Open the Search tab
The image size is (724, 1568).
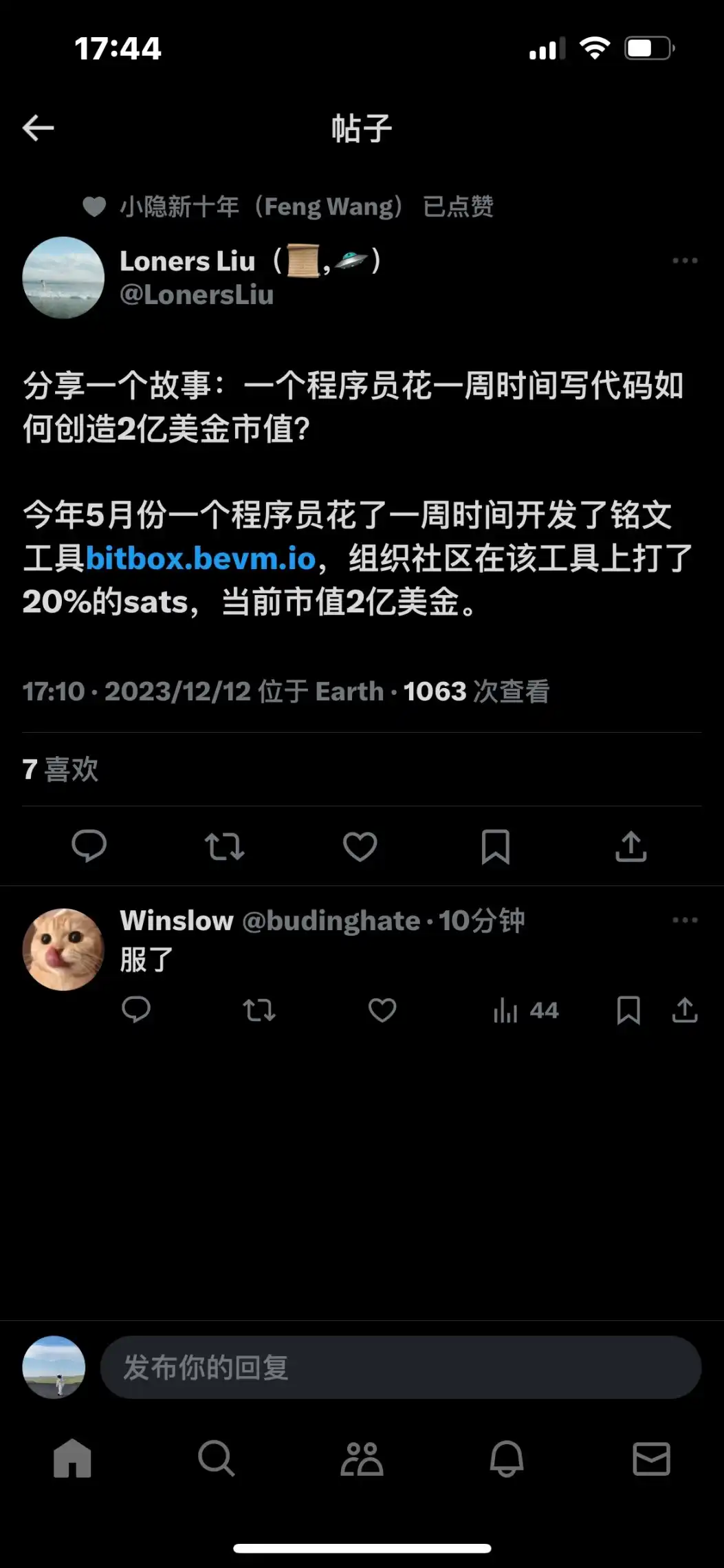click(217, 1459)
